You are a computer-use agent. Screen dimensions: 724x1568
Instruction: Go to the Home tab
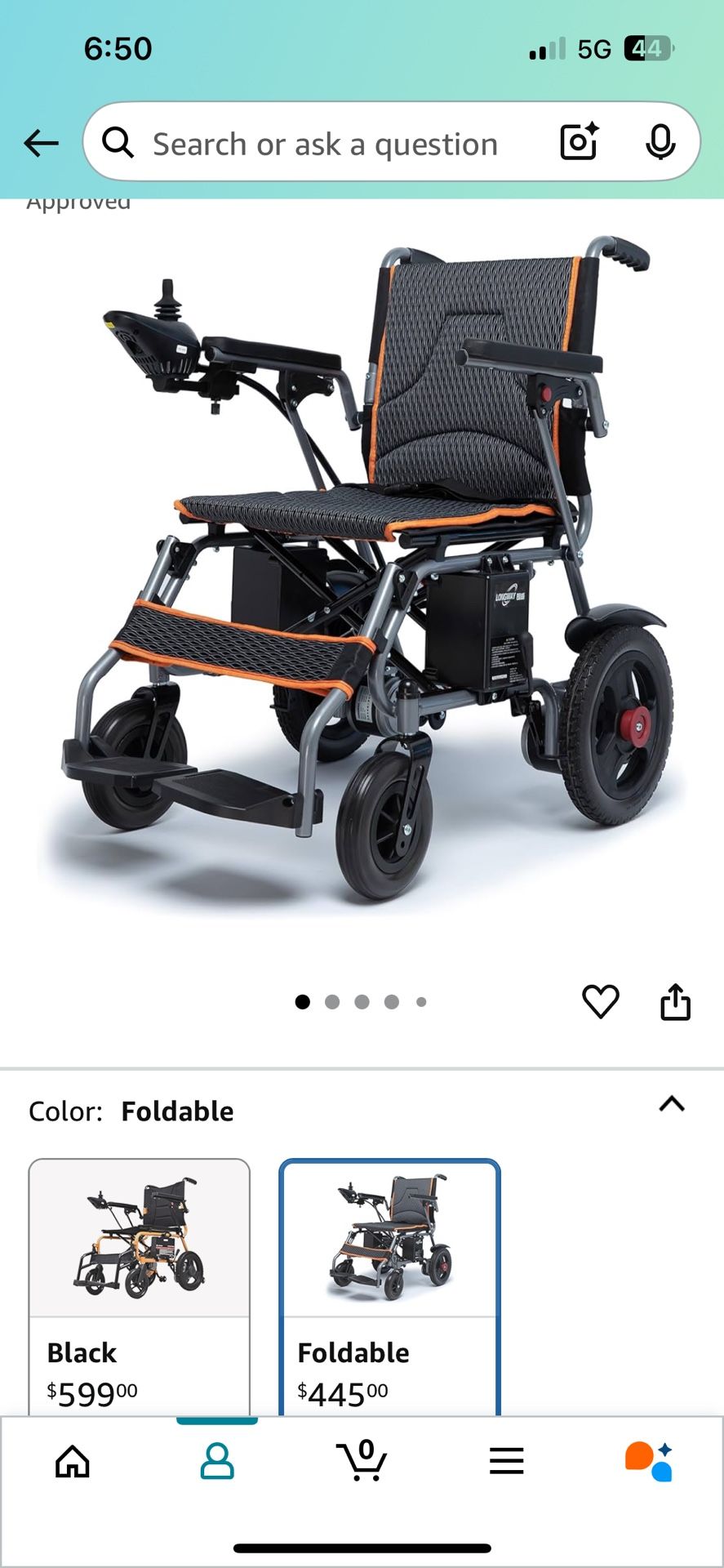pyautogui.click(x=73, y=1462)
